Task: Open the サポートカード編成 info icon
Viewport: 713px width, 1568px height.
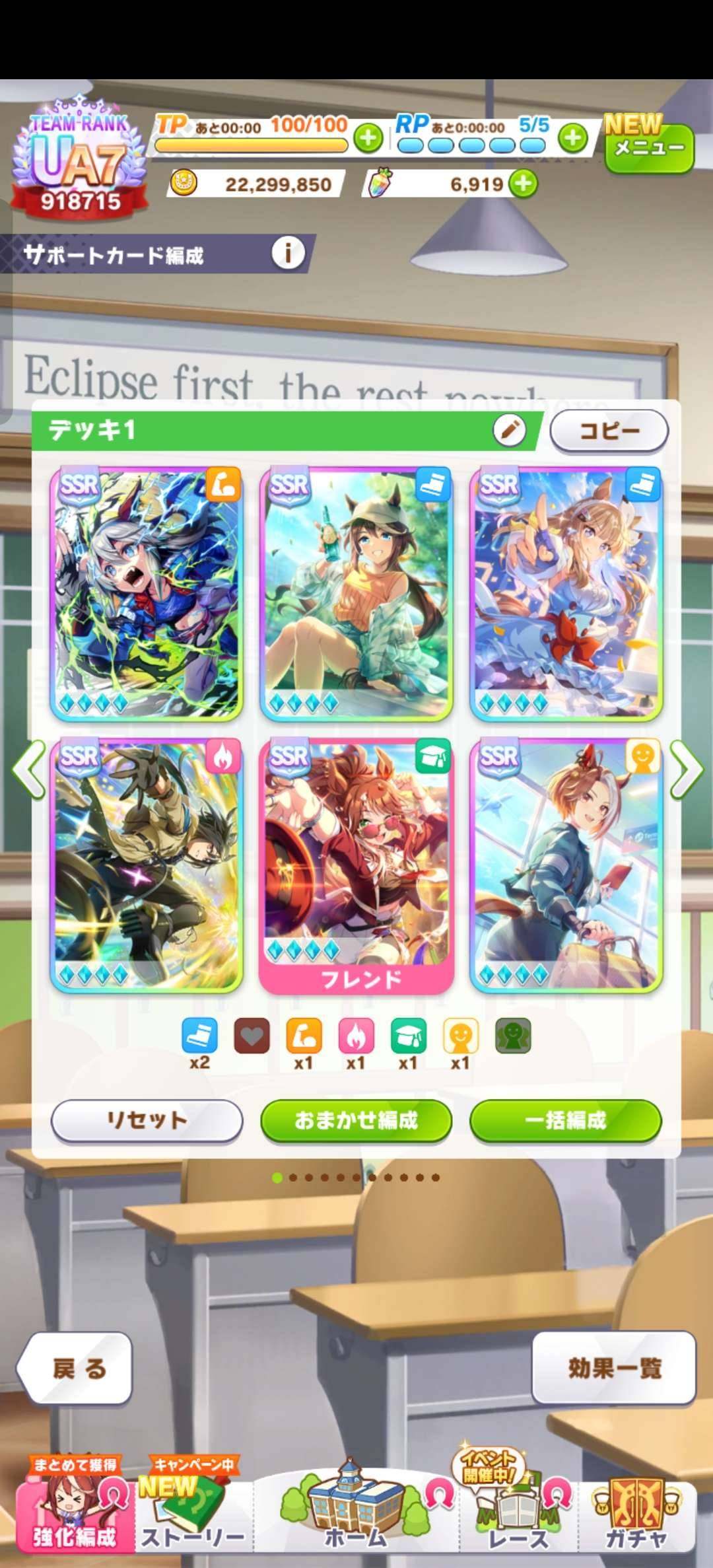Action: 288,252
